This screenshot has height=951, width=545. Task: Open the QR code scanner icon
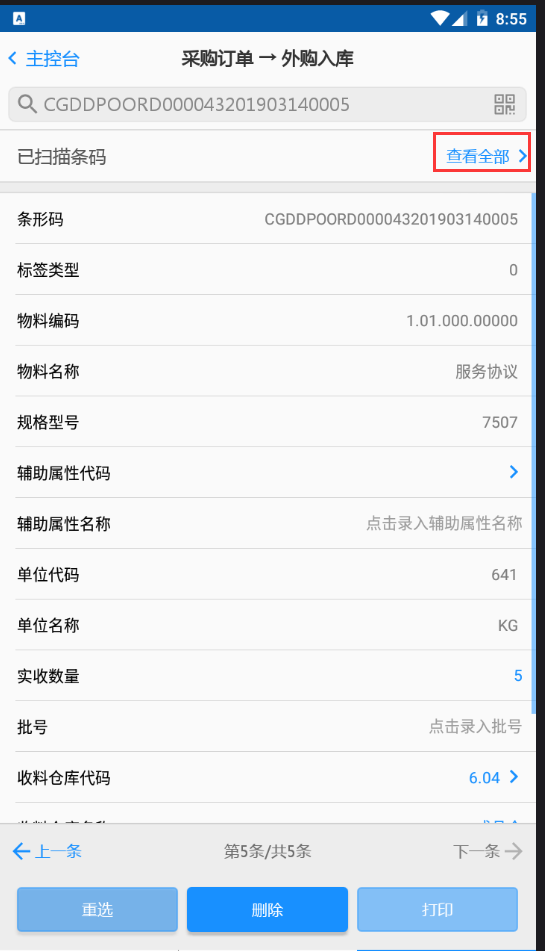point(504,104)
